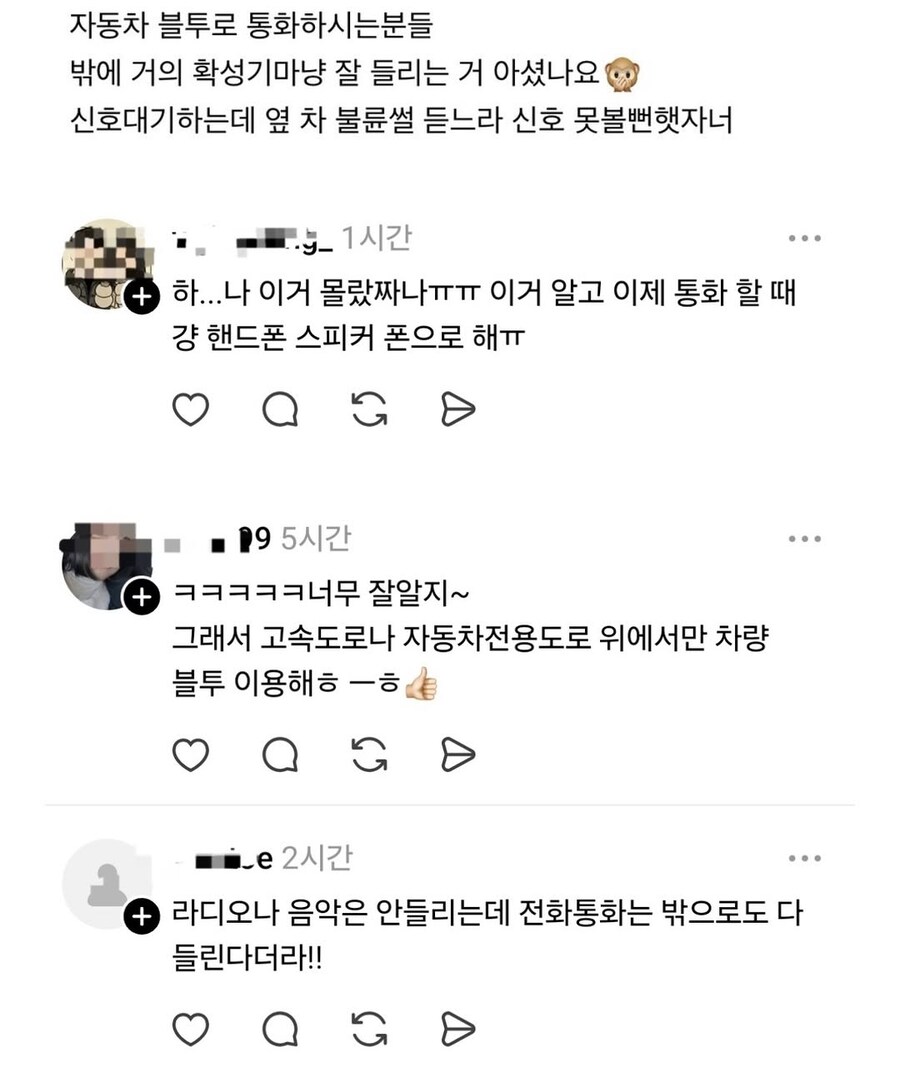This screenshot has width=900, height=1078.
Task: Repost the second comment
Action: tap(369, 757)
